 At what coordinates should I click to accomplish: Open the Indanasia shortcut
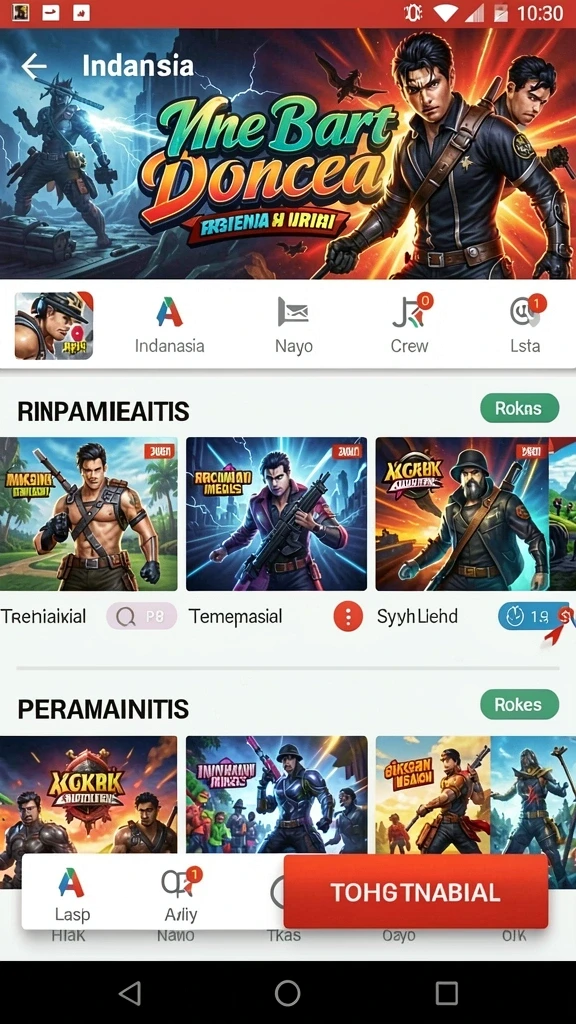click(169, 325)
